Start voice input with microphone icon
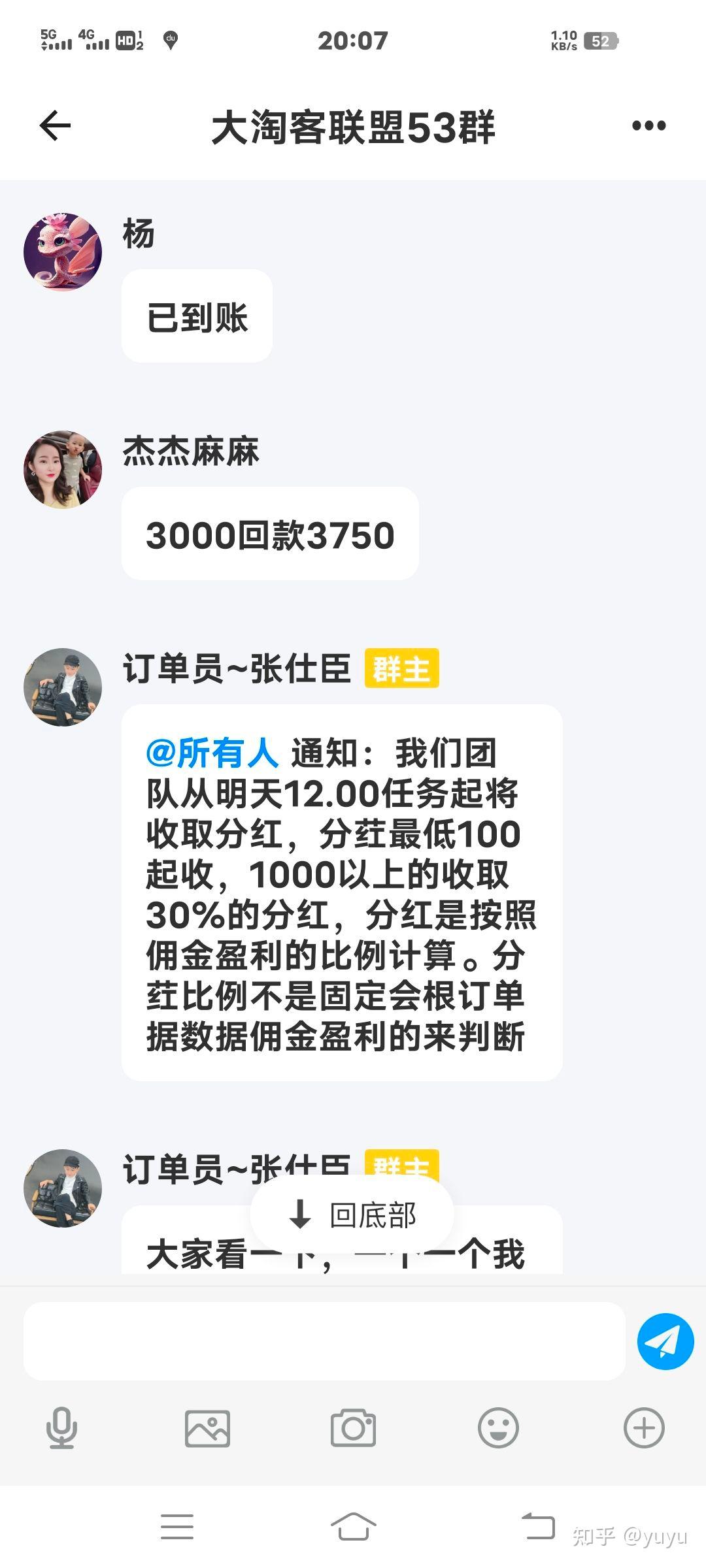 pyautogui.click(x=61, y=1428)
